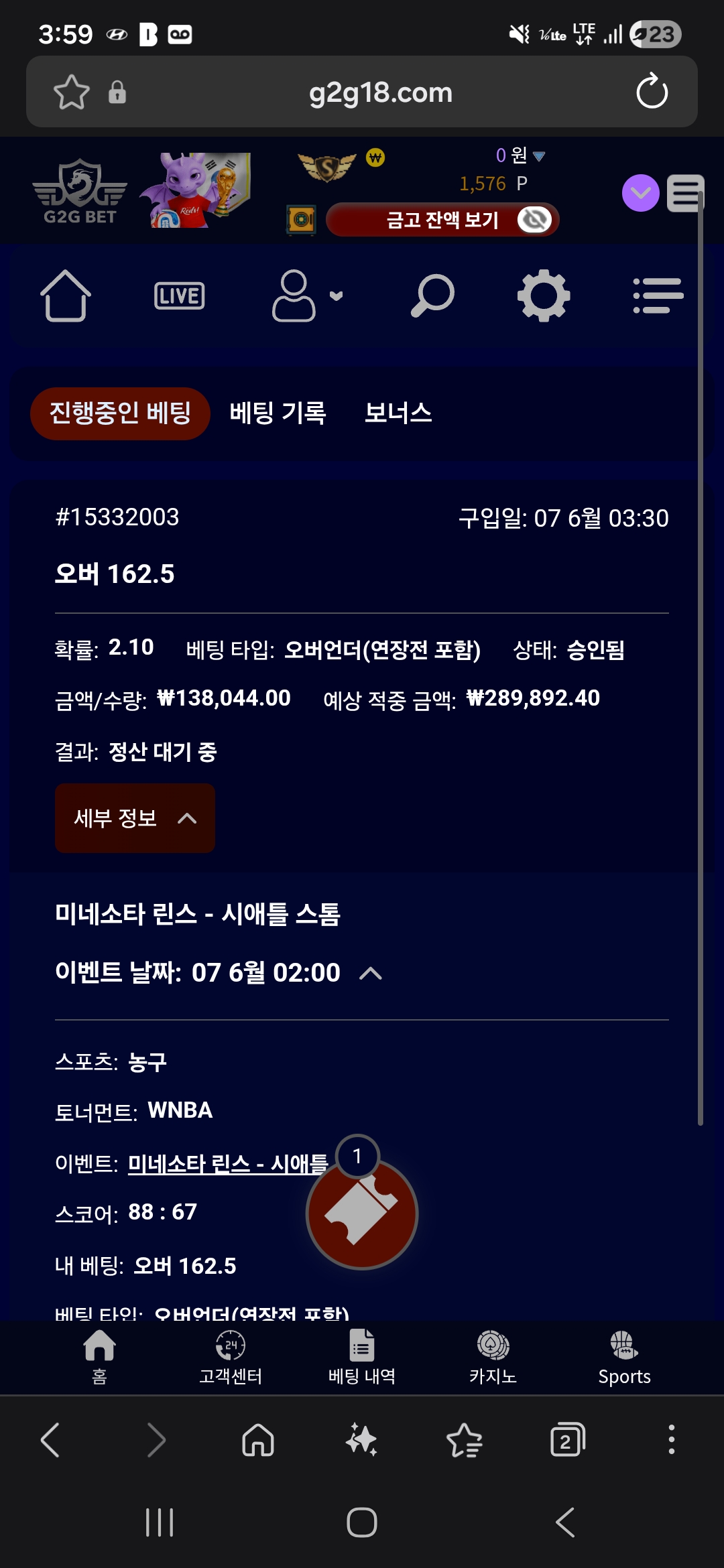Open the search magnifier
The width and height of the screenshot is (724, 1568).
click(x=432, y=296)
